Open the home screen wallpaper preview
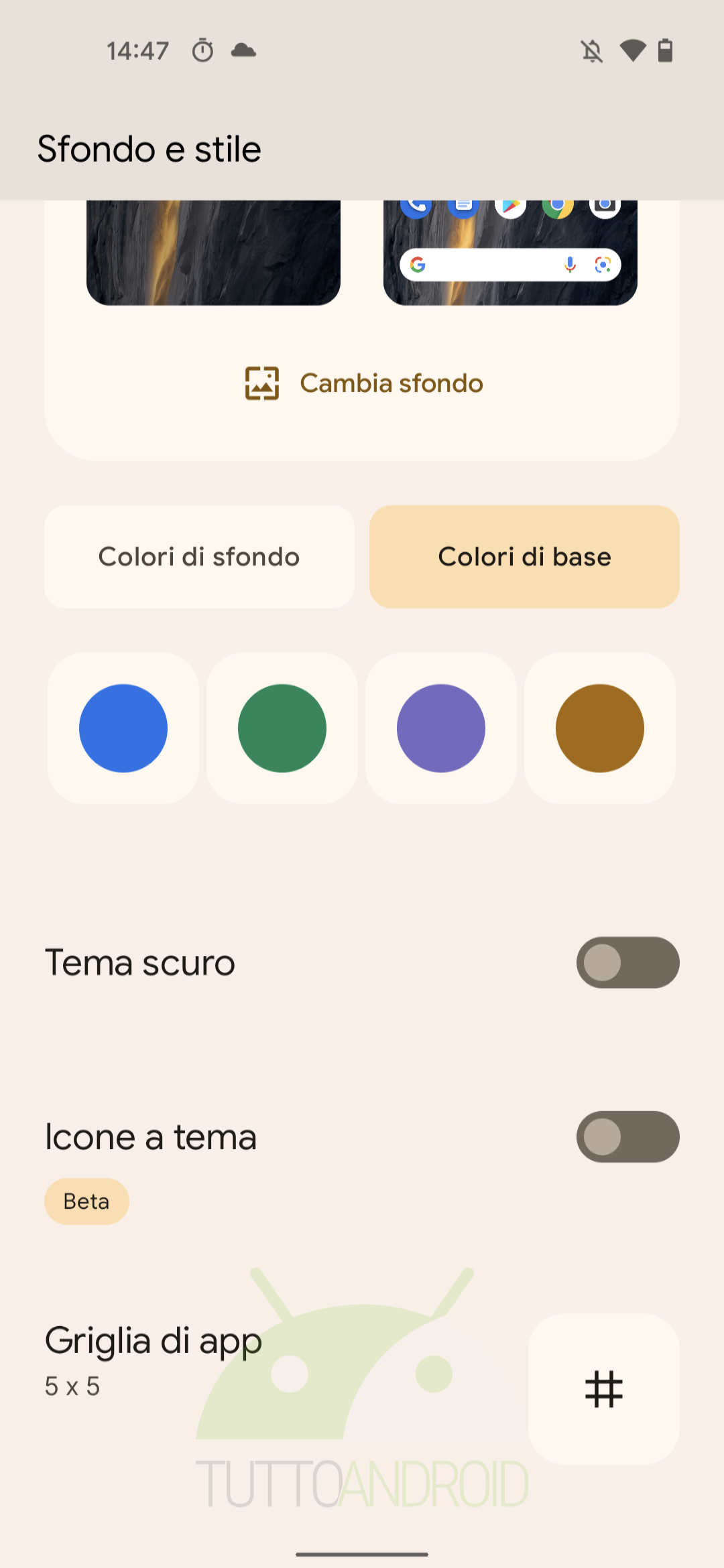This screenshot has width=724, height=1568. click(510, 253)
